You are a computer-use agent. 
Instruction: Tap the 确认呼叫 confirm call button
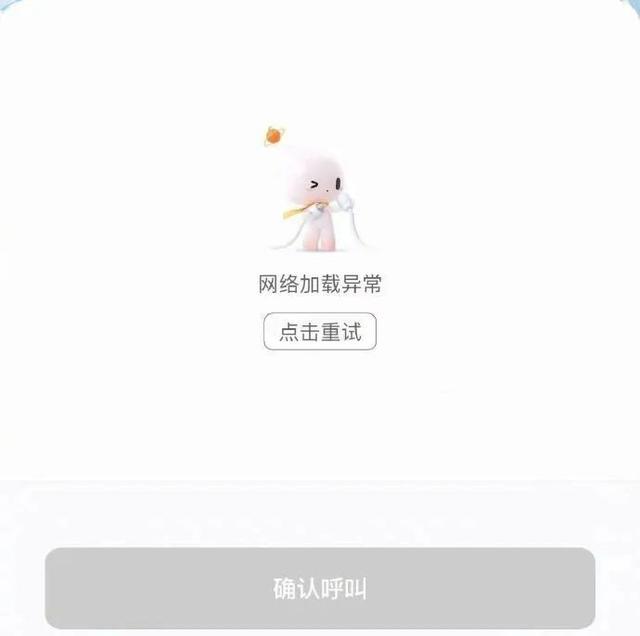click(320, 588)
